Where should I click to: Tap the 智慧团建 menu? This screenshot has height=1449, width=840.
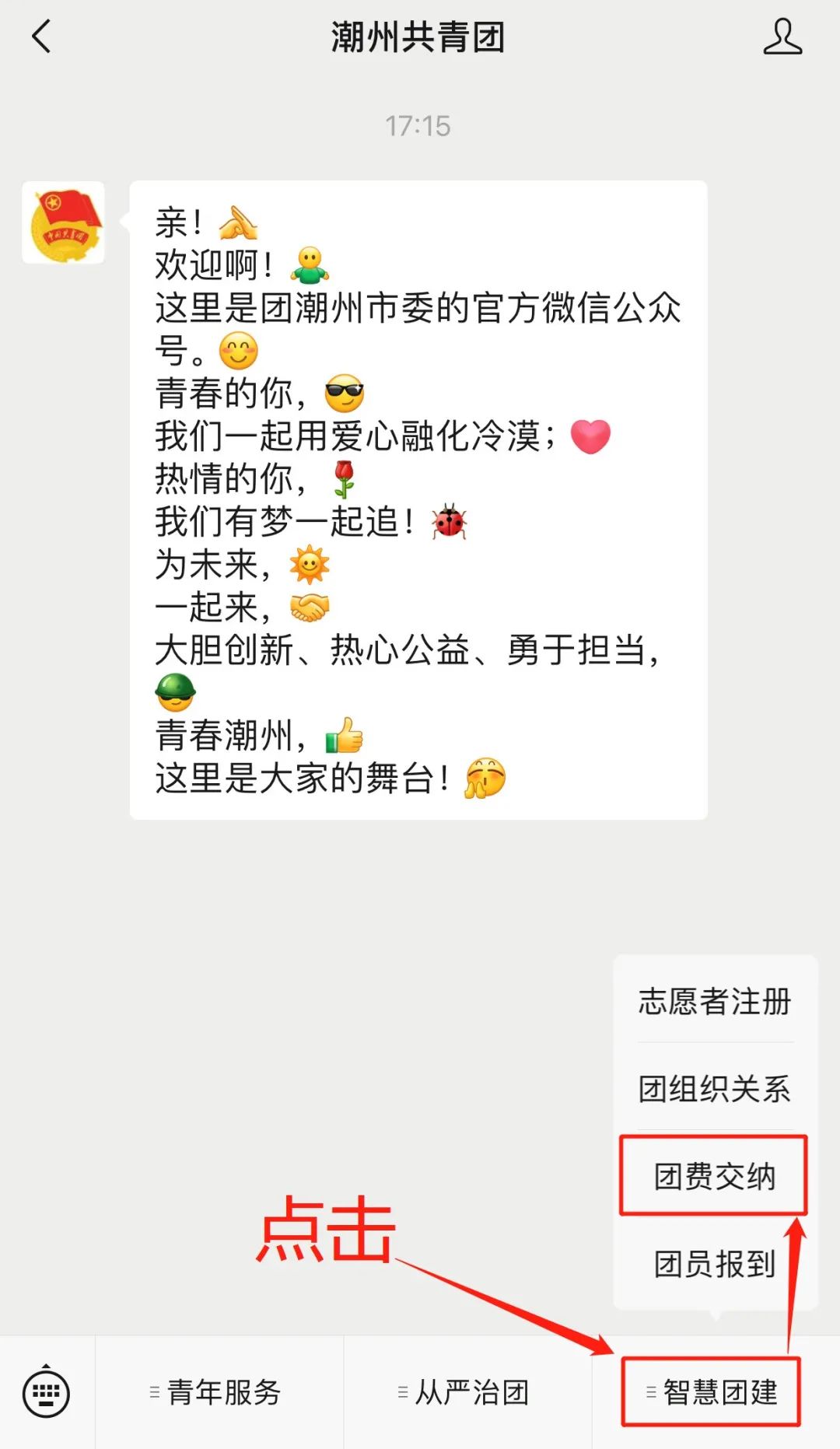tap(713, 1392)
